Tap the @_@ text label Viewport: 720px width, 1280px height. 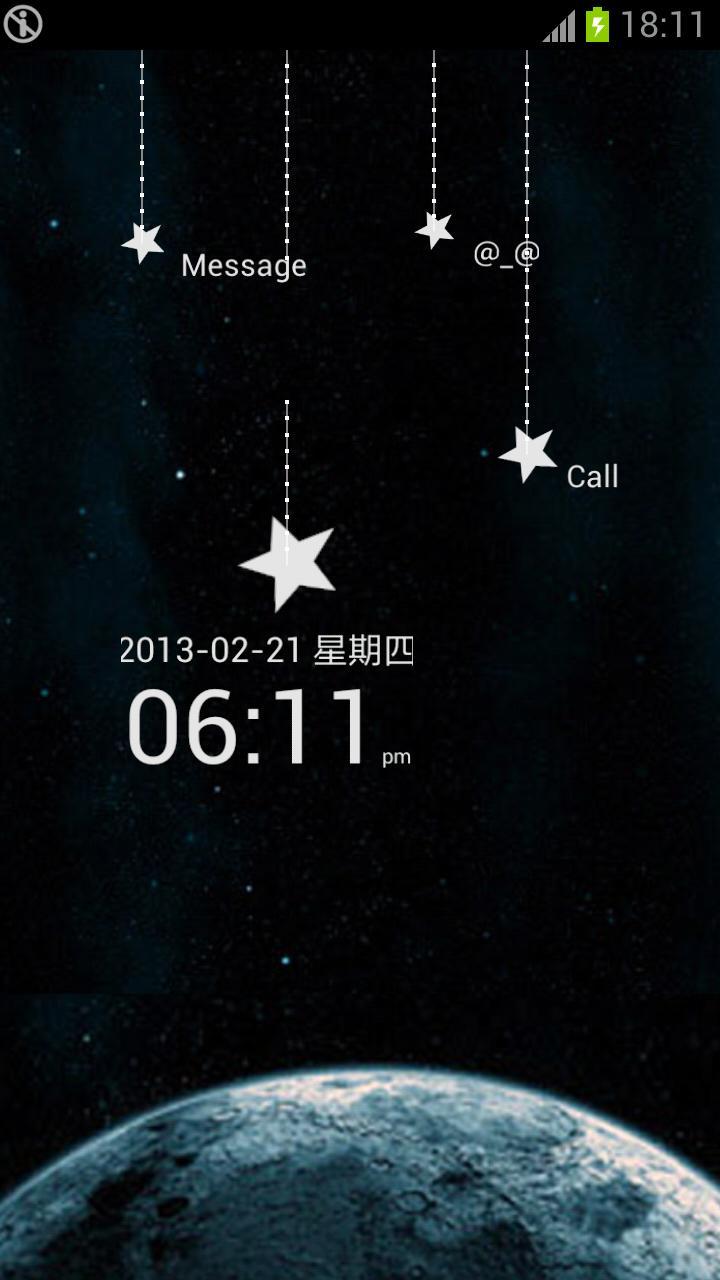point(508,253)
